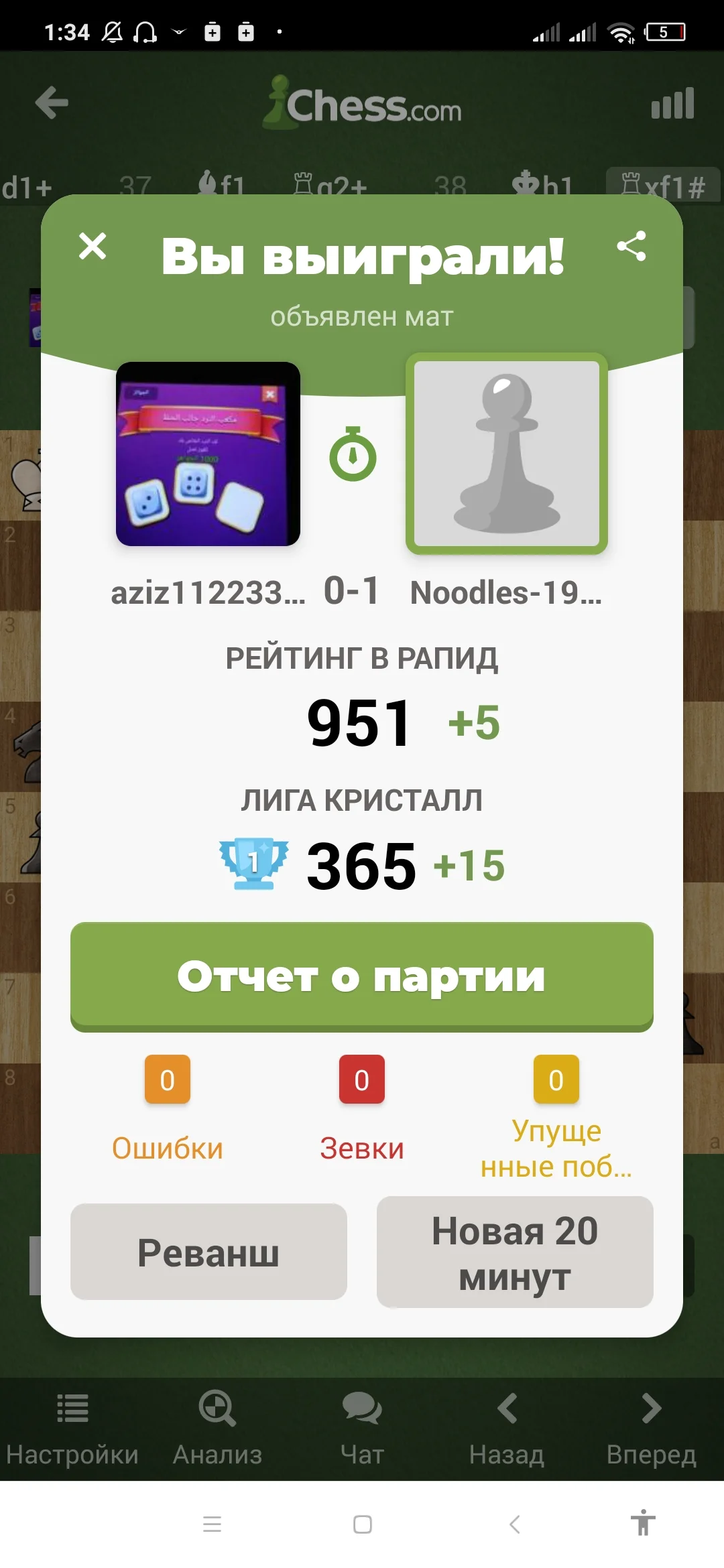
Task: Tap Noodles-19's pawn avatar
Action: [x=507, y=454]
